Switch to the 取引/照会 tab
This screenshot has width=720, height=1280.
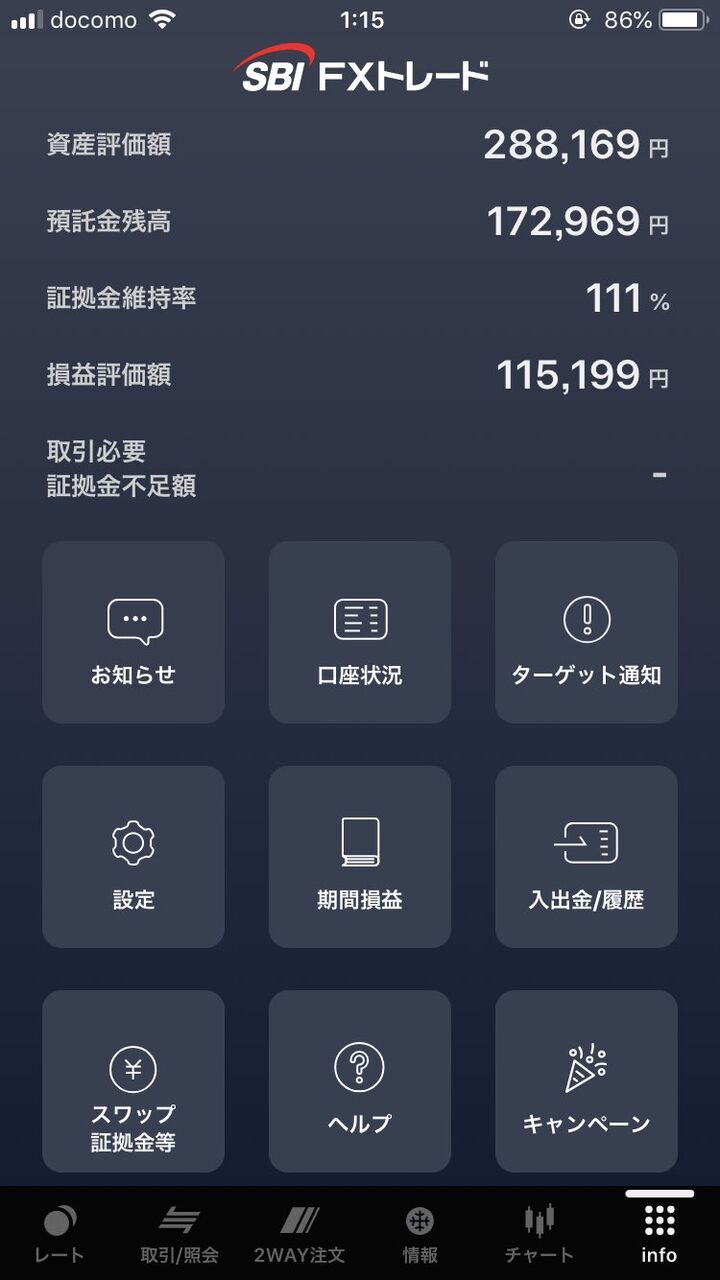coord(179,1234)
